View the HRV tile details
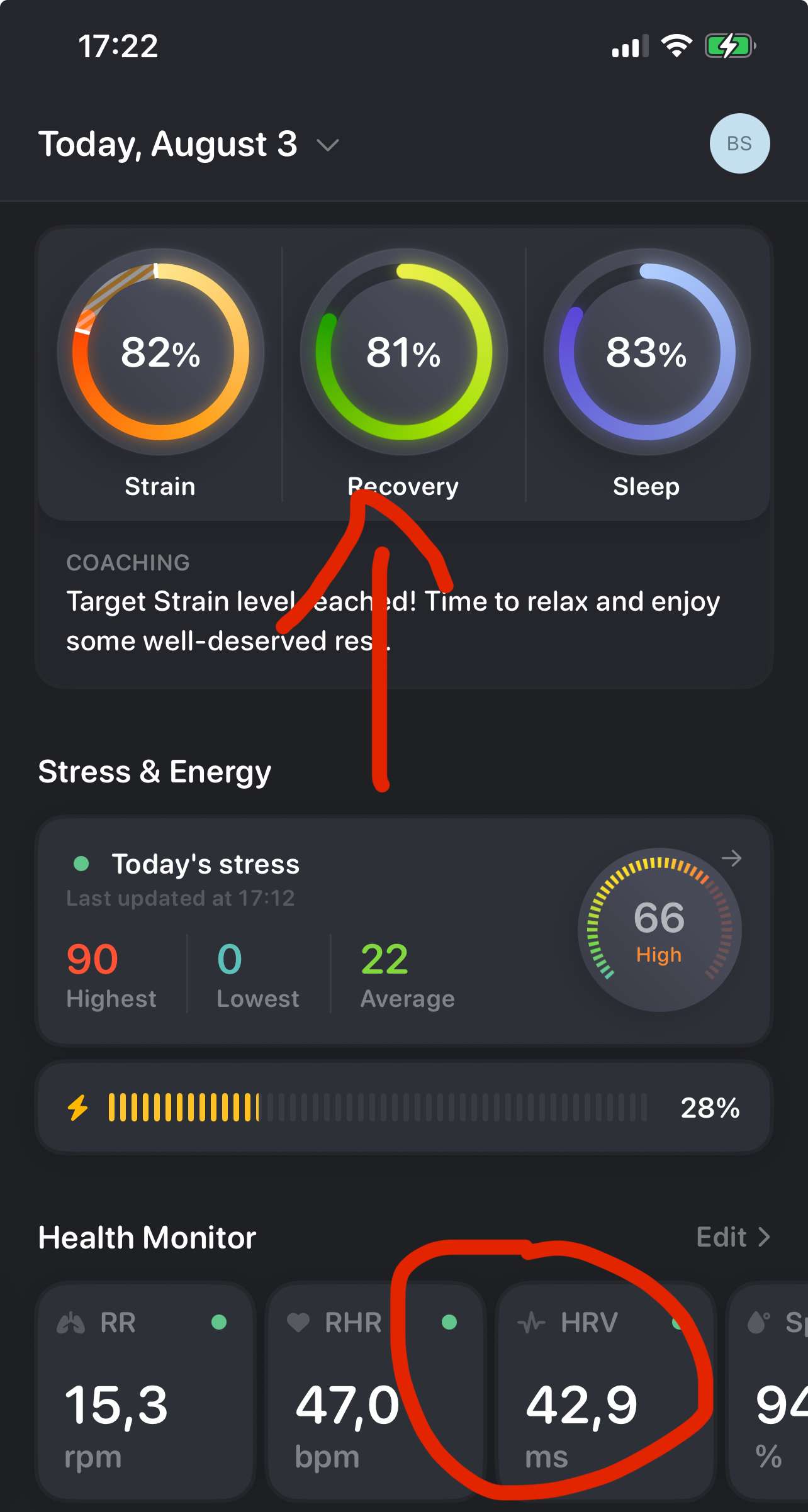The image size is (808, 1512). (607, 1391)
